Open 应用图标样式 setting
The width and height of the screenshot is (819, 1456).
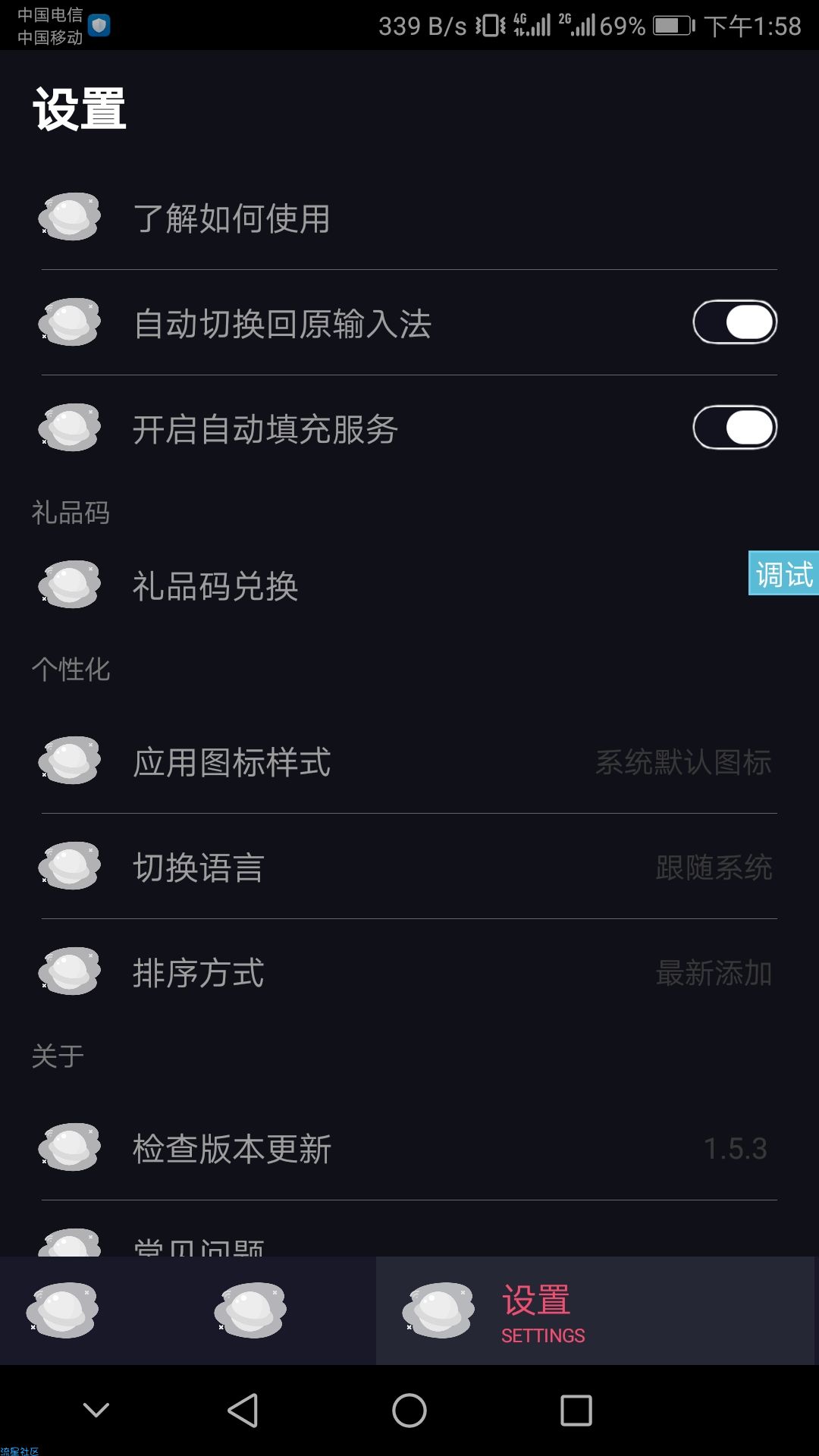(x=409, y=761)
